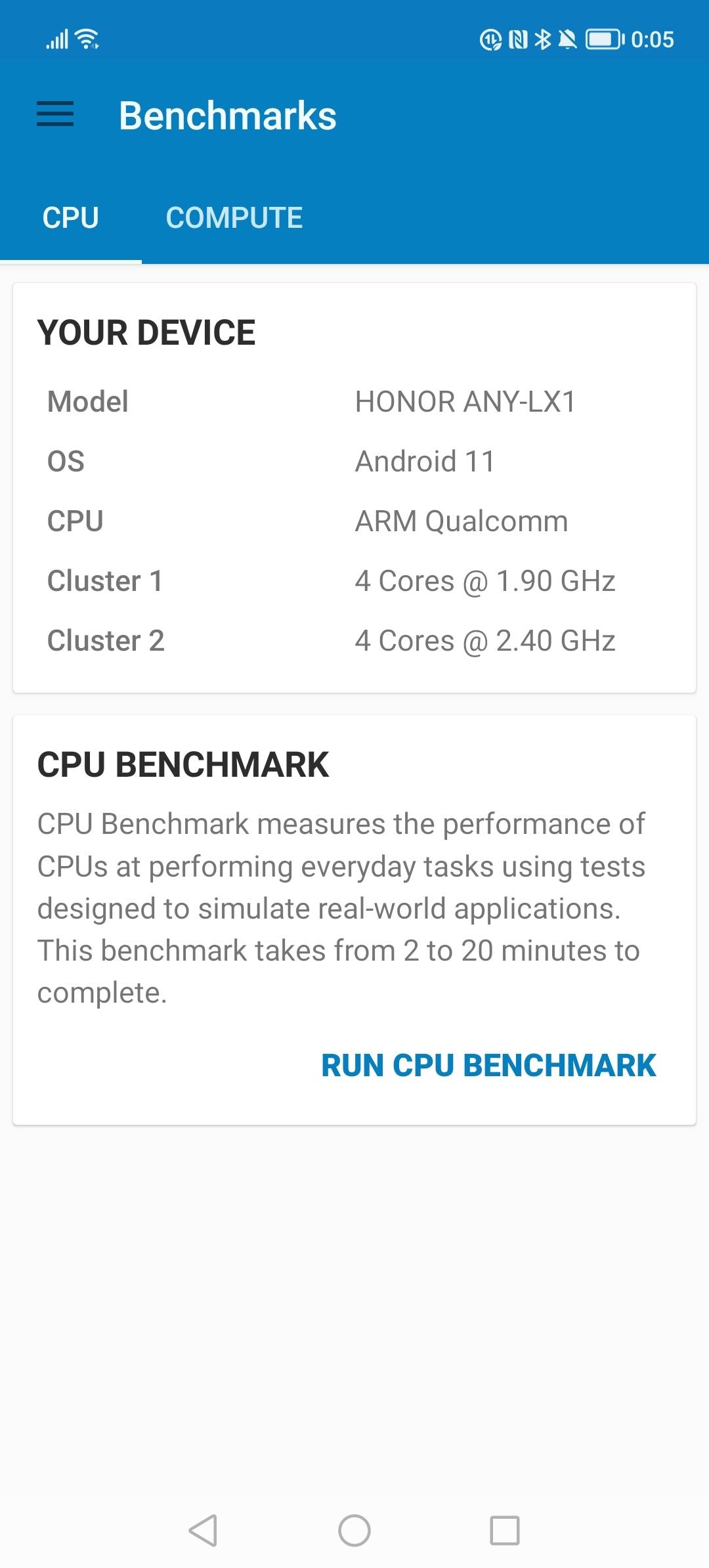Viewport: 709px width, 1568px height.
Task: Go to the home screen
Action: point(354,1531)
